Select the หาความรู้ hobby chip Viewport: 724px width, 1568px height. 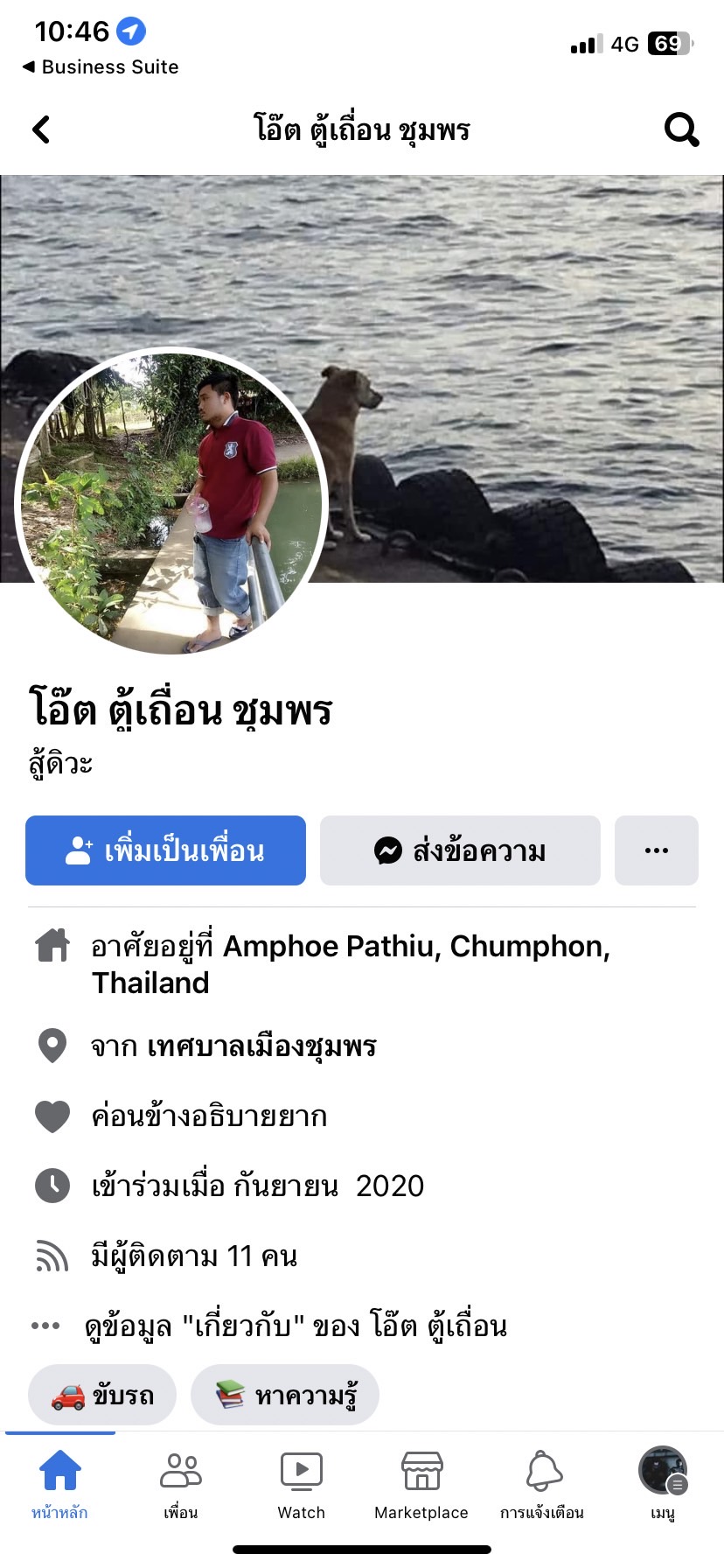tap(285, 1396)
